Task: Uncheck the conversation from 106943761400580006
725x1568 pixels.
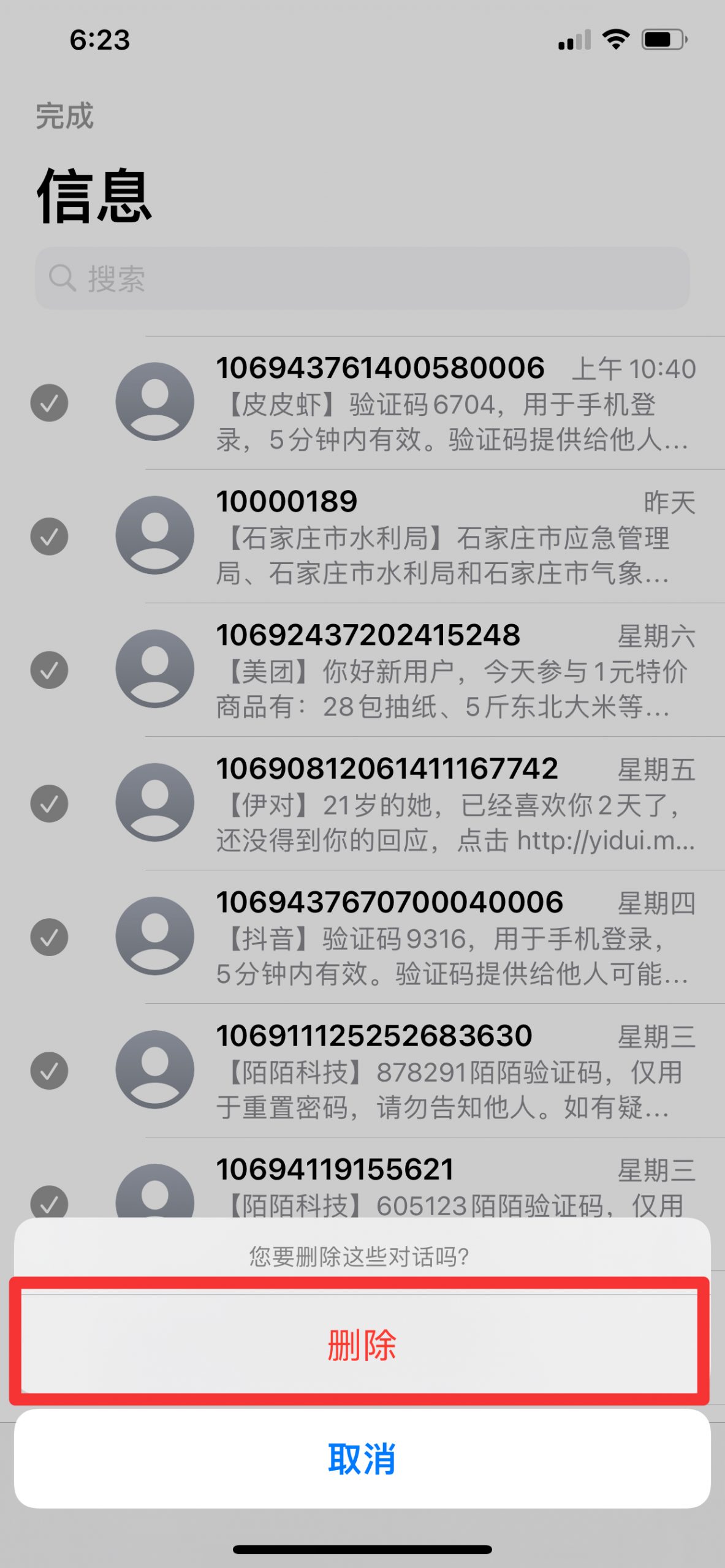Action: 49,402
